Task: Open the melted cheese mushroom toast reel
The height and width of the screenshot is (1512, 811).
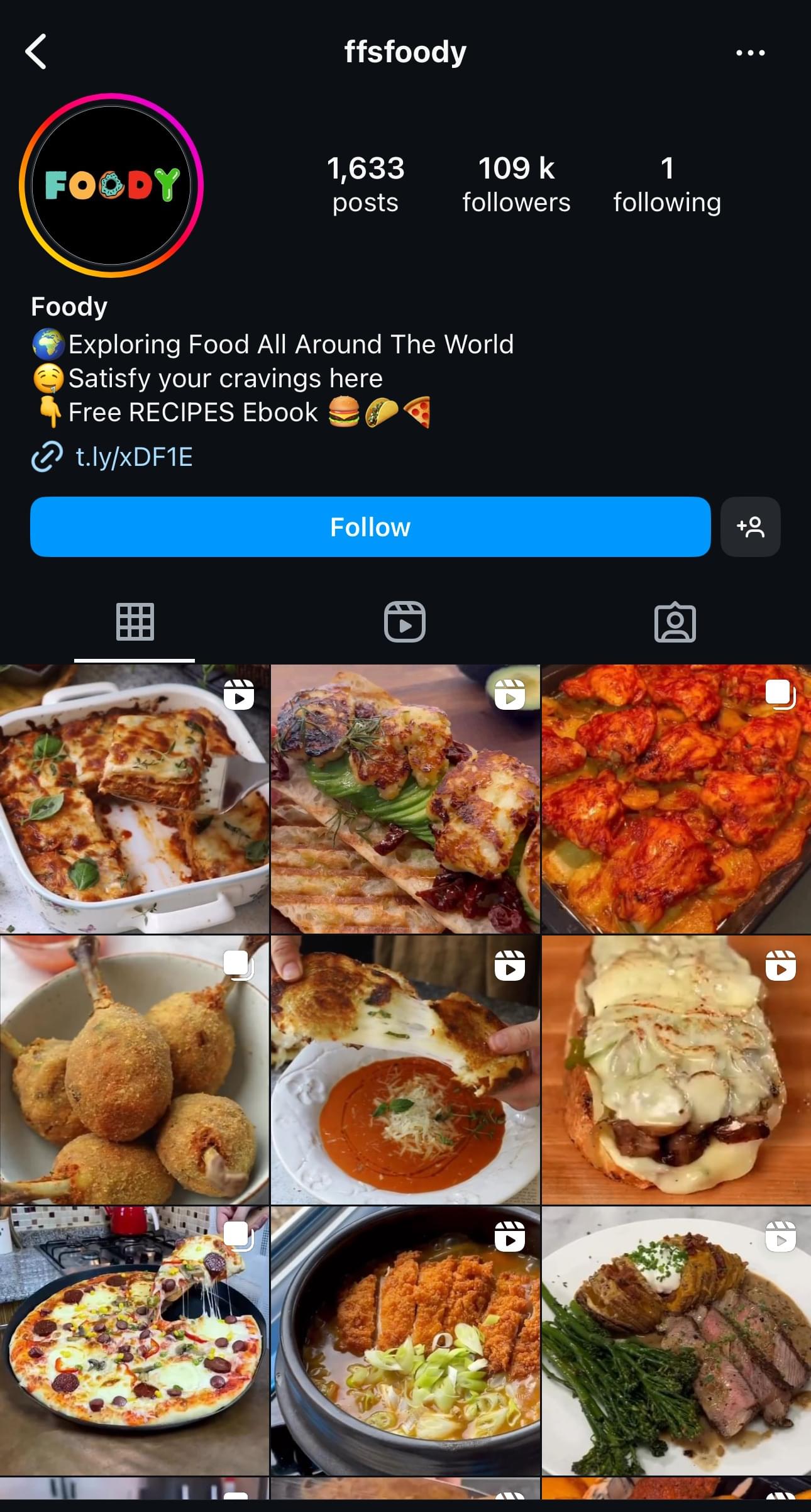Action: pyautogui.click(x=676, y=1069)
